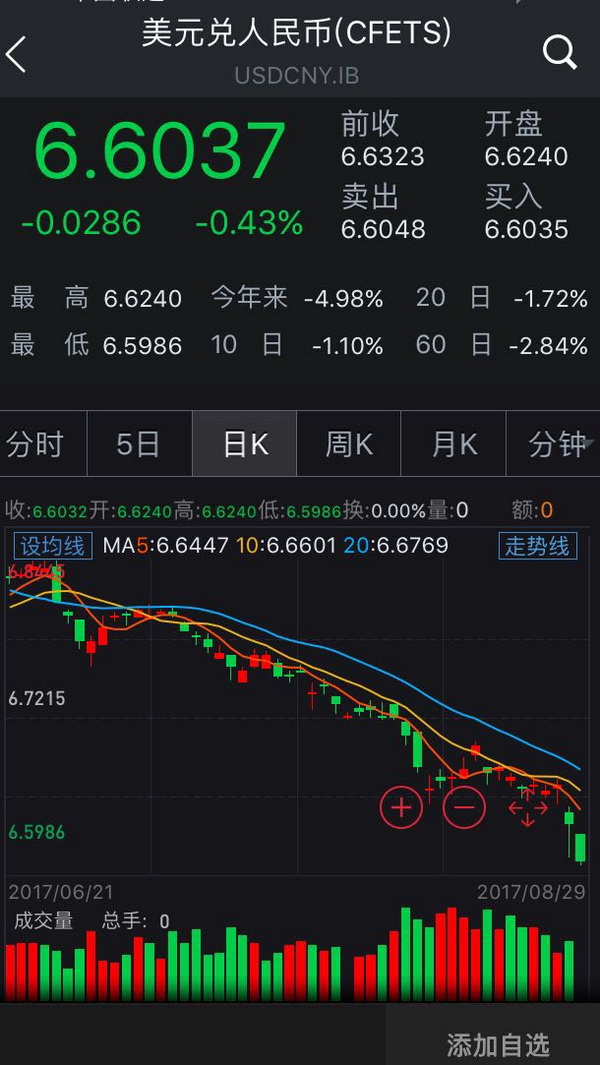
Task: Expand the 分钟 dropdown
Action: pyautogui.click(x=558, y=445)
